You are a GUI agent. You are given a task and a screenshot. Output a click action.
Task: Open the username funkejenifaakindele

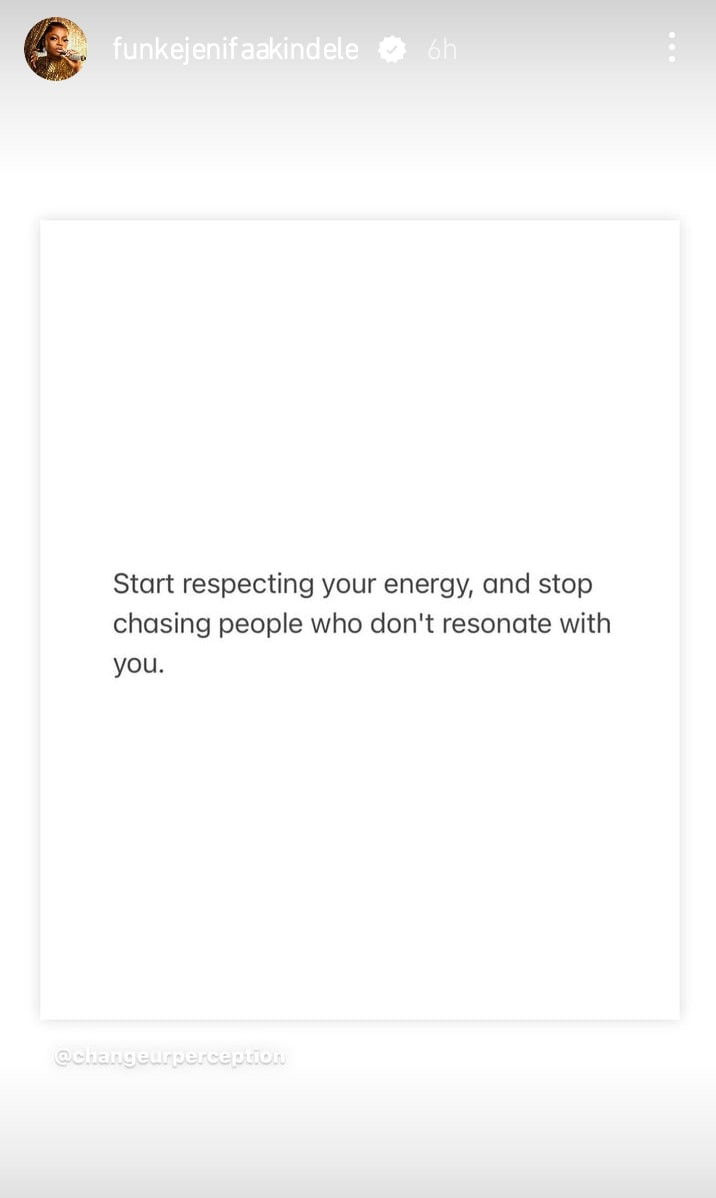click(x=235, y=49)
